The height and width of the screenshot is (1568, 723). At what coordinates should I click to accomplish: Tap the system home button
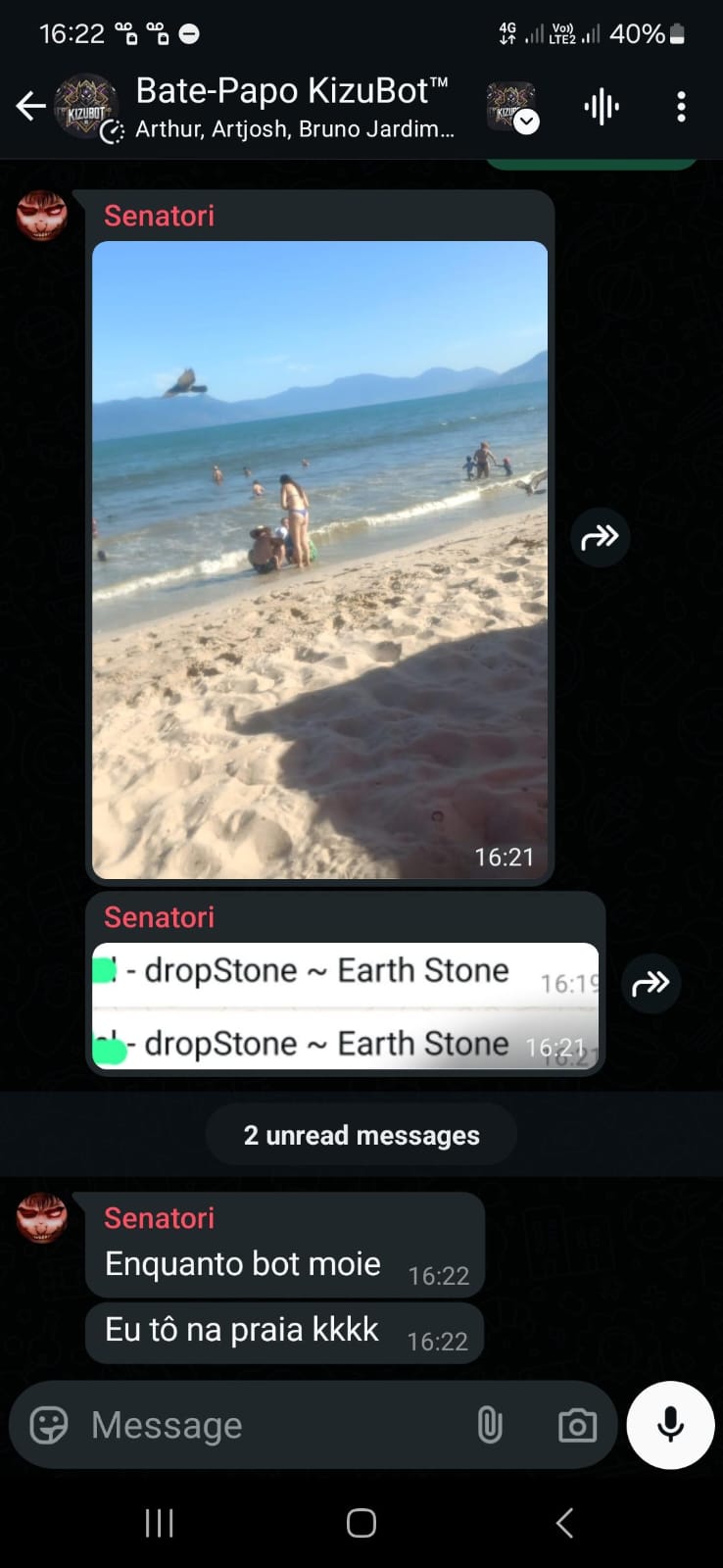coord(361,1523)
